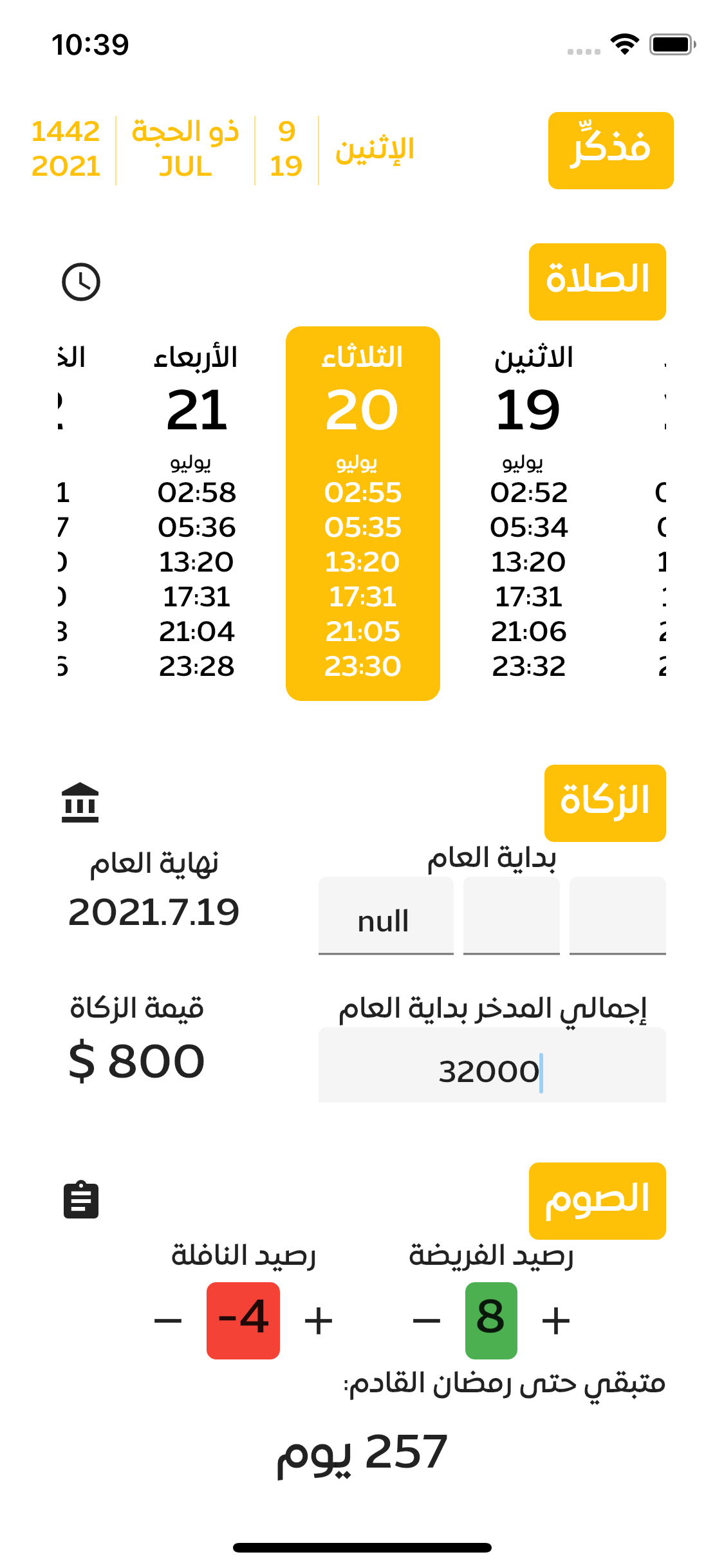This screenshot has height=1568, width=724.
Task: Open the الصوم fasting section button
Action: click(597, 1200)
